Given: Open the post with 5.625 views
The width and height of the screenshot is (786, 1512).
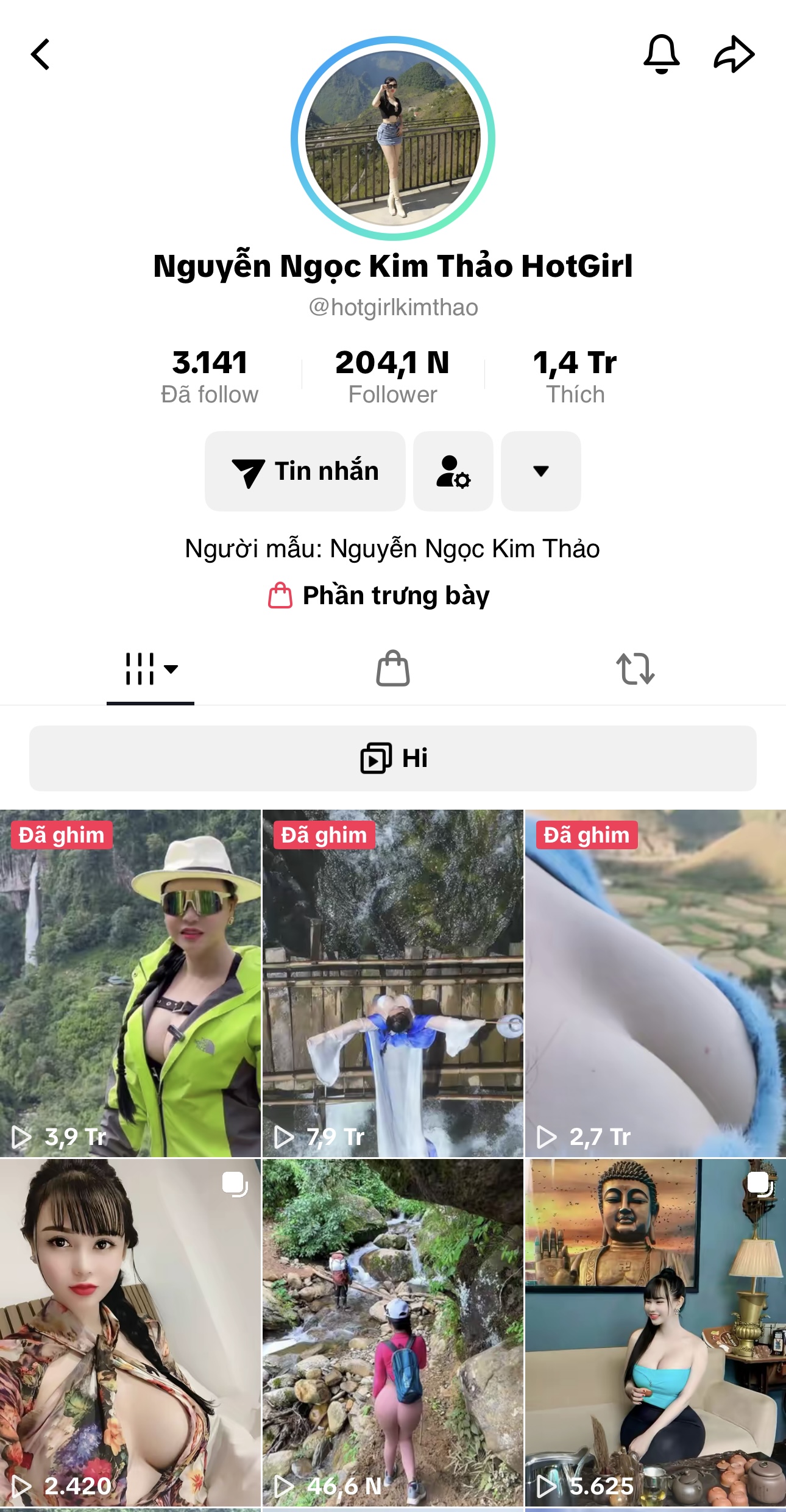Looking at the screenshot, I should [x=656, y=1332].
